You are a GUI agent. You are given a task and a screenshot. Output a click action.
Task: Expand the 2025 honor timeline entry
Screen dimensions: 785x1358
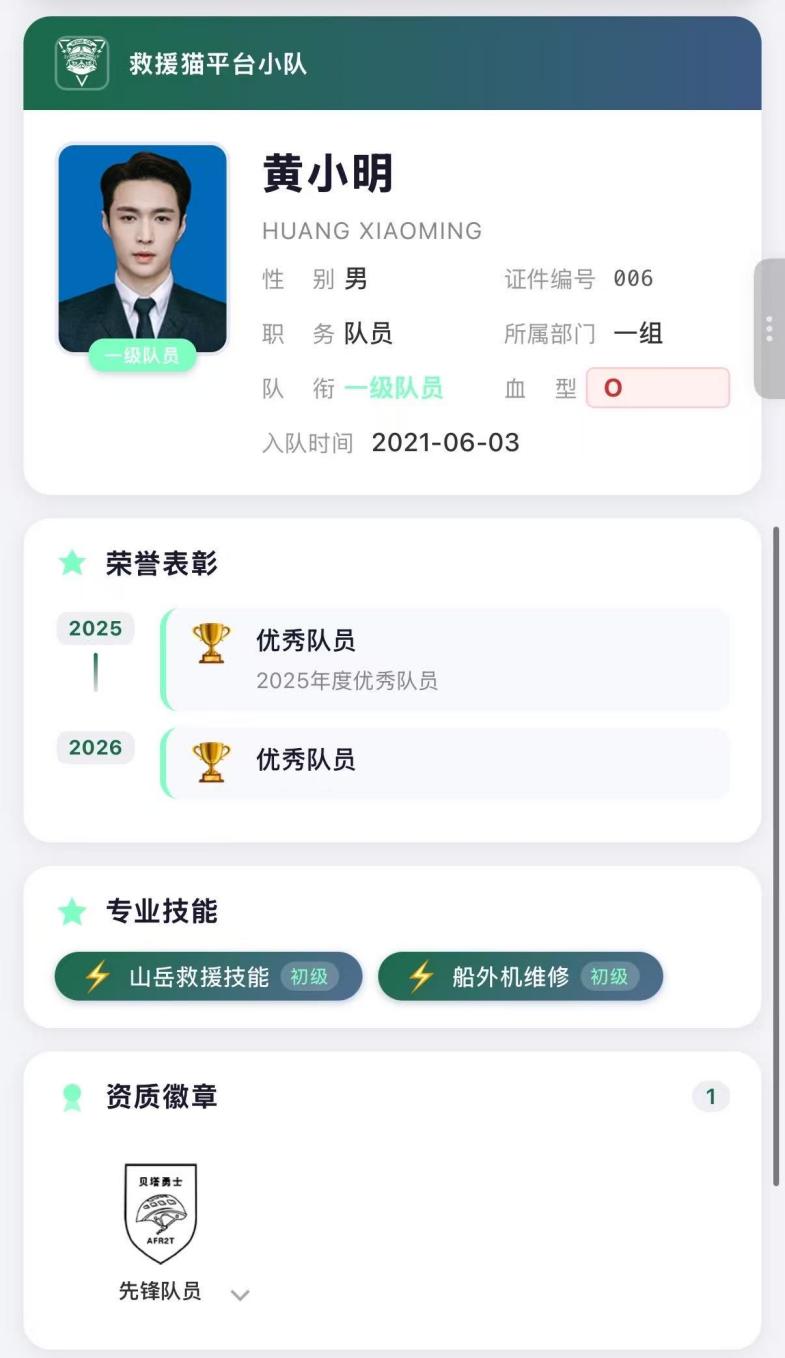coord(94,629)
